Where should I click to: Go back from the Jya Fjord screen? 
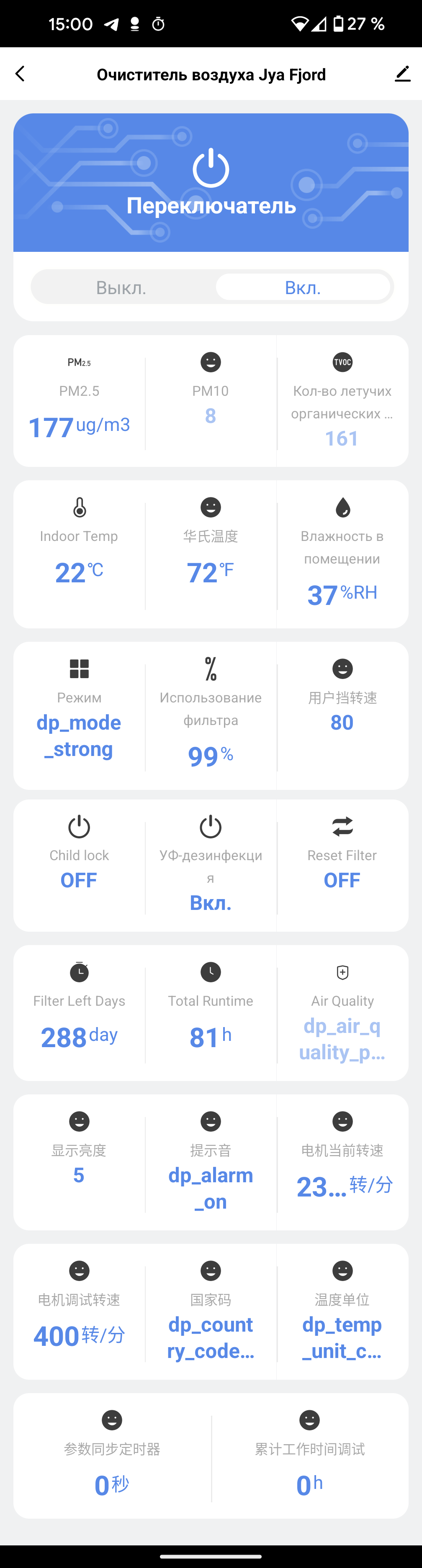tap(20, 74)
